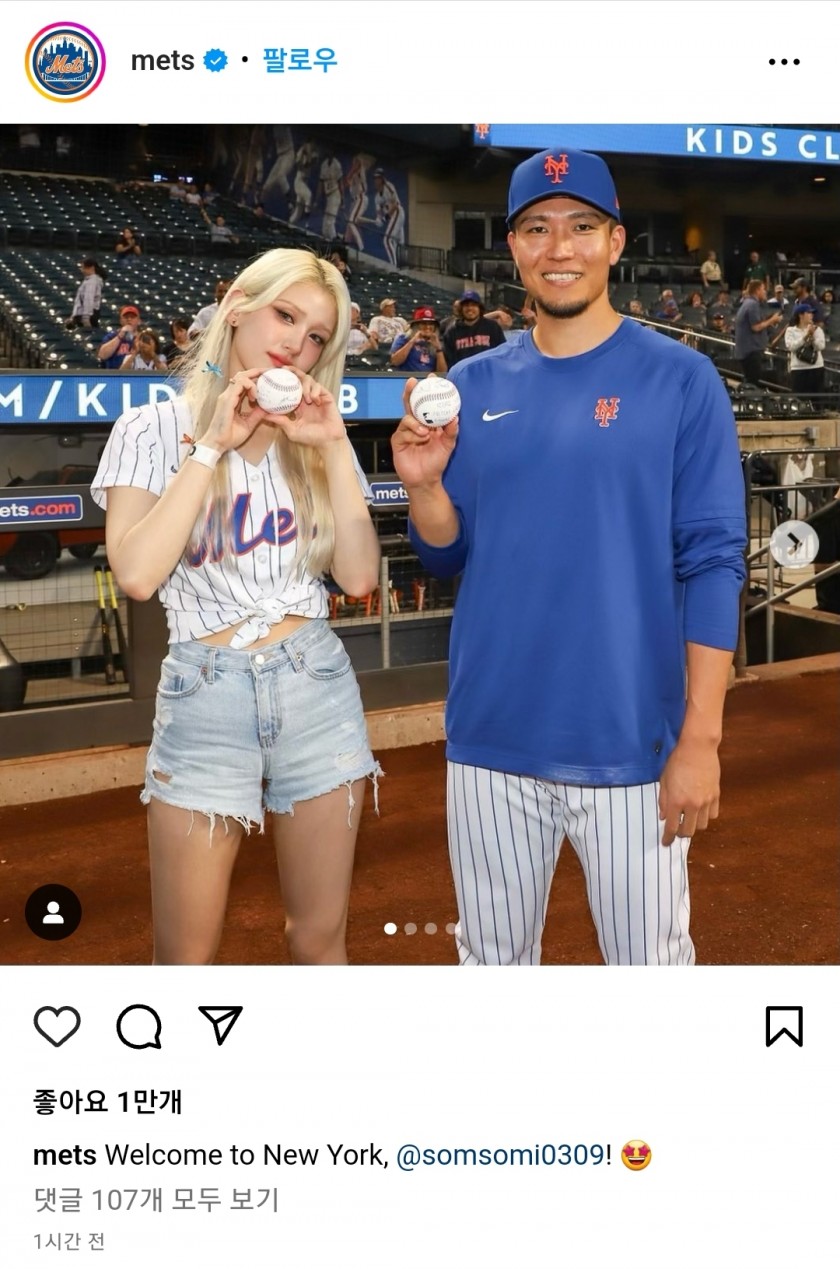The image size is (840, 1269).
Task: Open the post's three-dot options menu
Action: [x=784, y=62]
